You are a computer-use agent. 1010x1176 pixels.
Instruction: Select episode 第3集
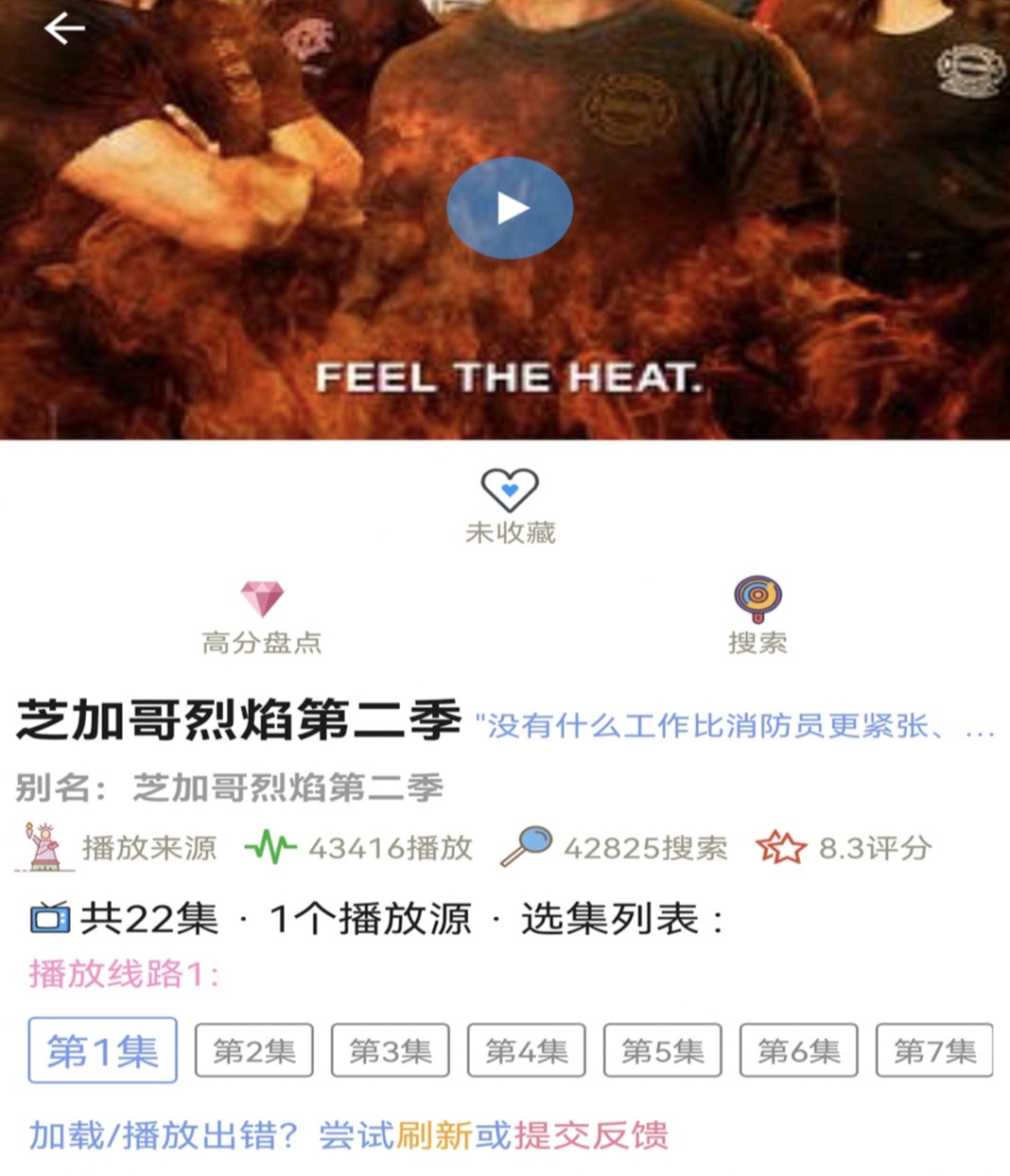pos(390,1050)
